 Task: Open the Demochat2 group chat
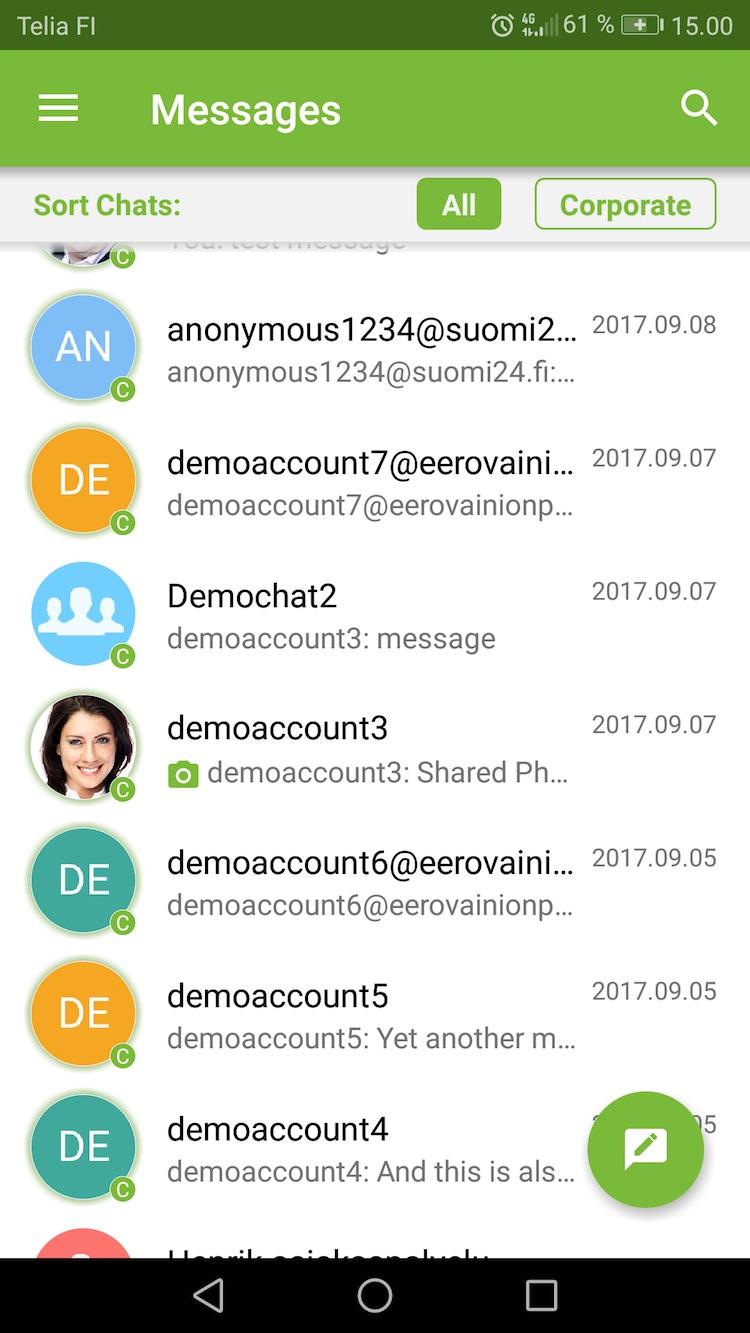[x=370, y=615]
